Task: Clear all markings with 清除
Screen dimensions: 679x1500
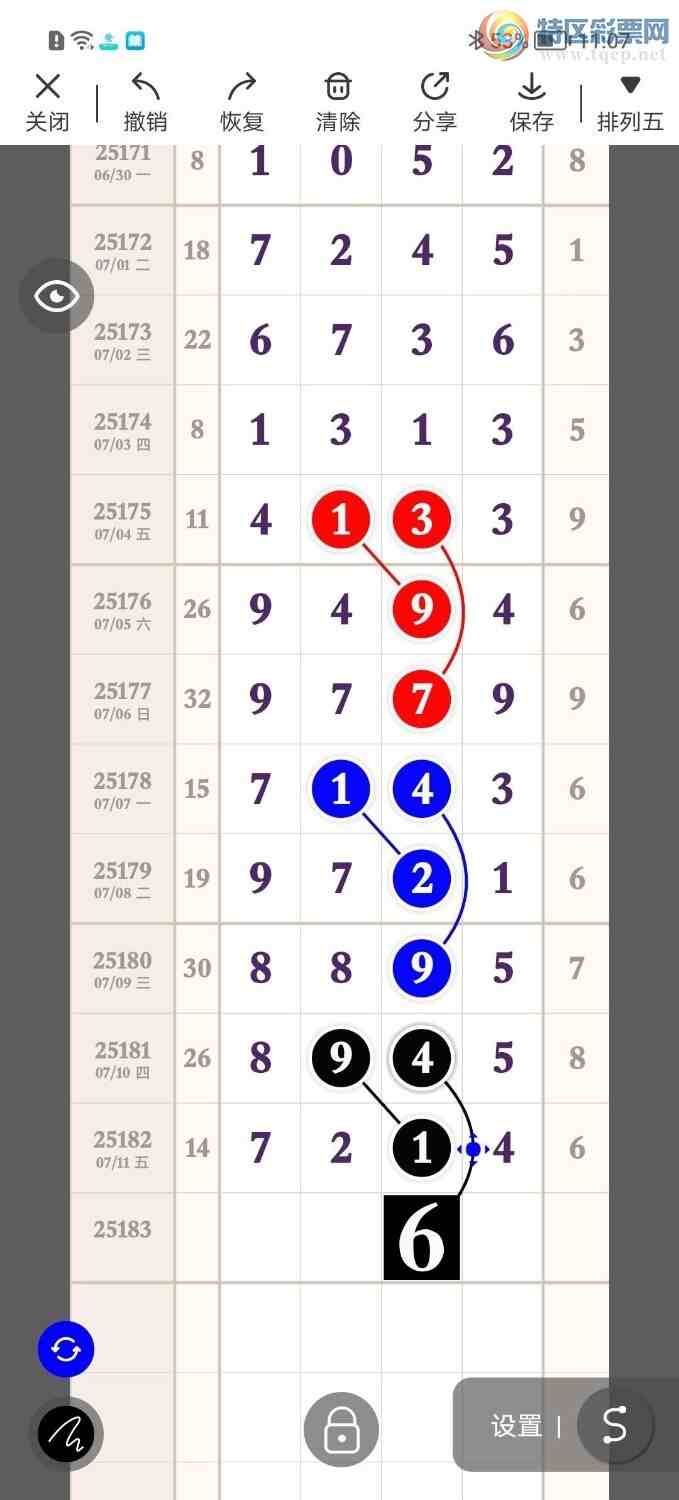Action: click(338, 102)
